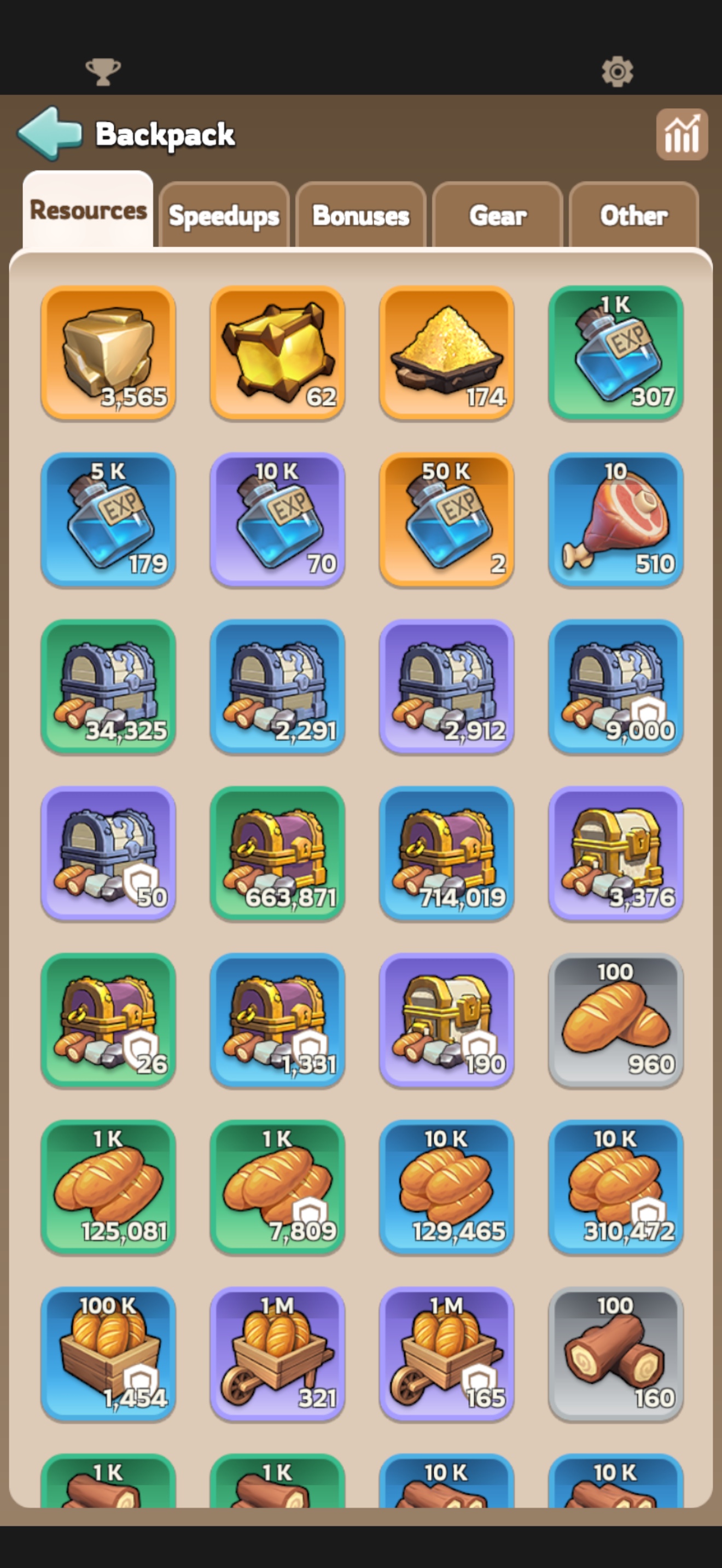
Task: Go back from the Backpack screen
Action: [x=50, y=133]
